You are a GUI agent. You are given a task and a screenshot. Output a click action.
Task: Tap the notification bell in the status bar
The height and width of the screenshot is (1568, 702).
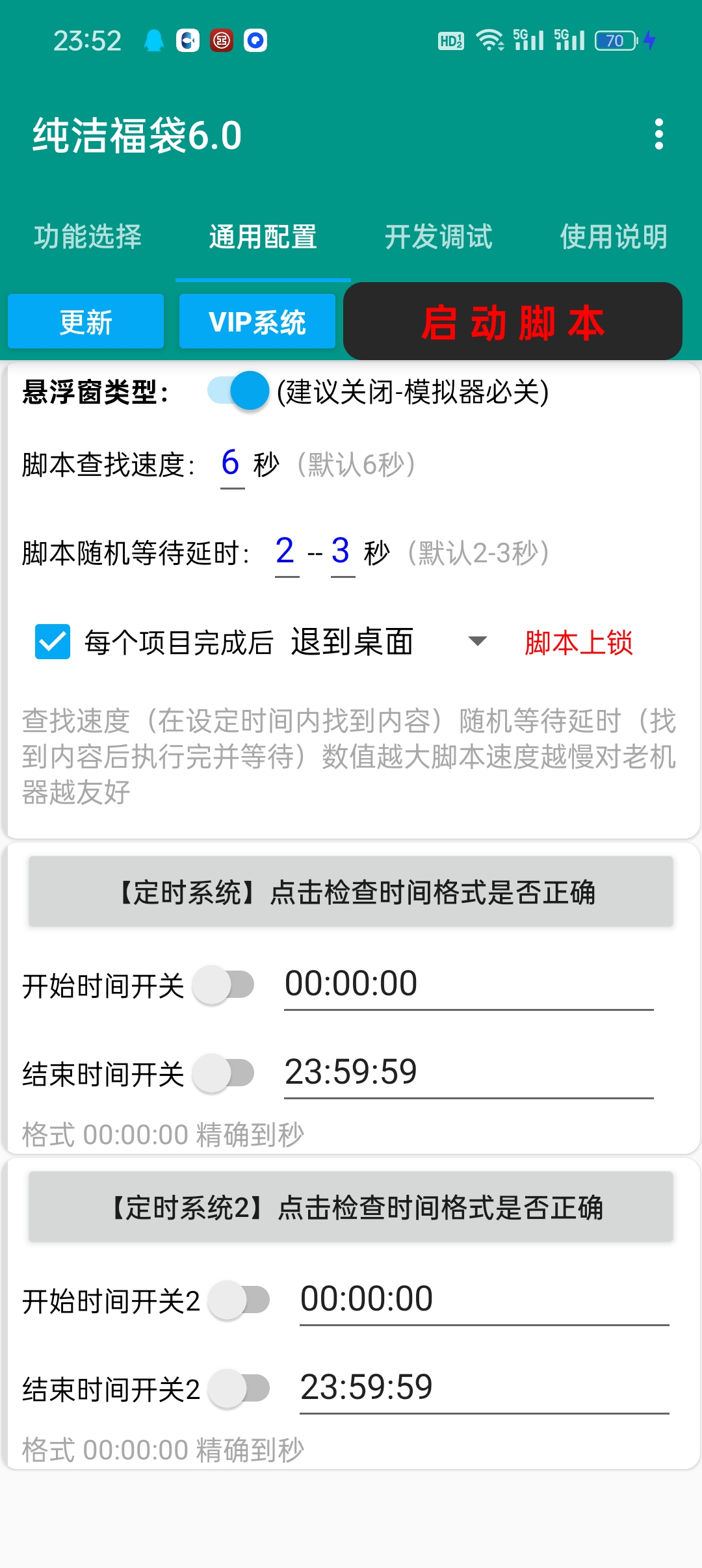154,40
